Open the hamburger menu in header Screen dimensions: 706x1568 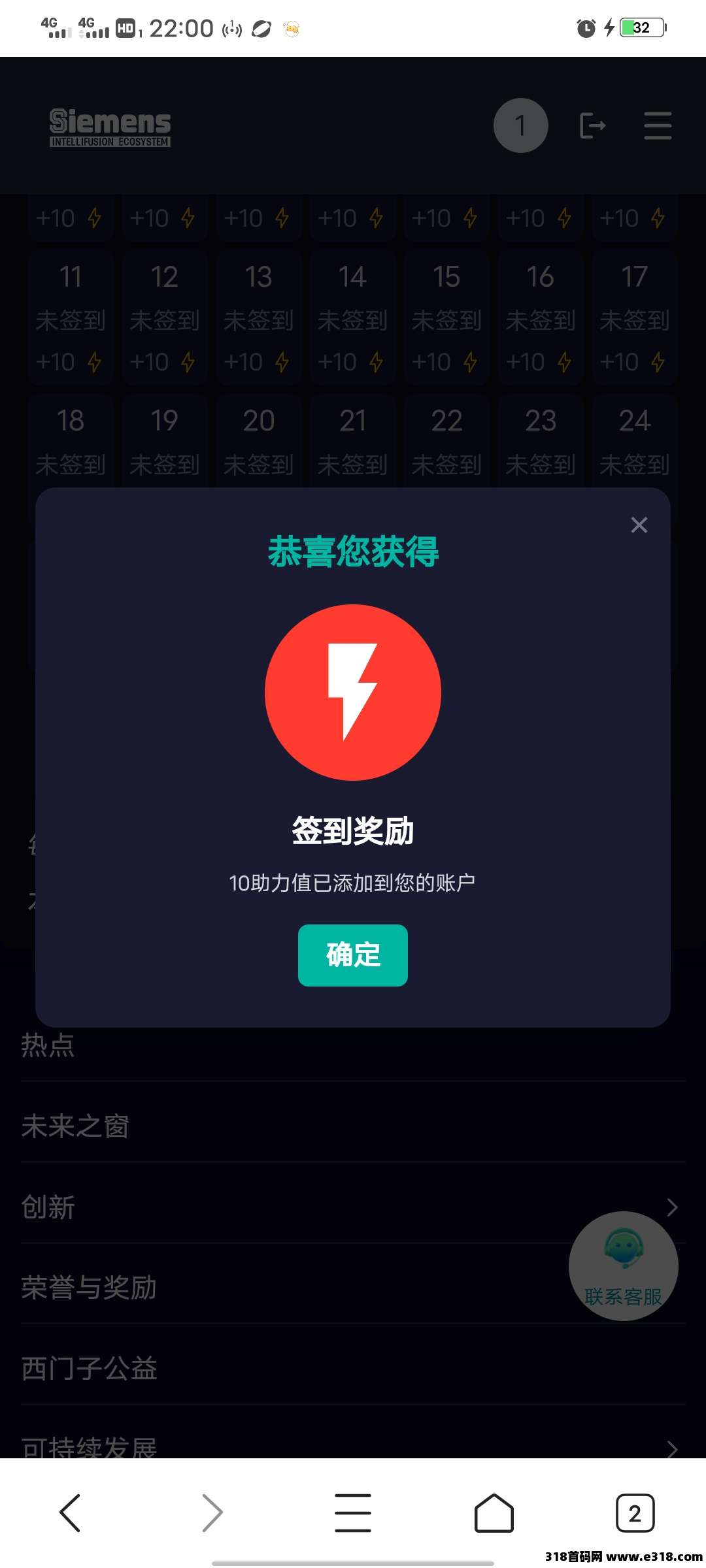pyautogui.click(x=658, y=125)
